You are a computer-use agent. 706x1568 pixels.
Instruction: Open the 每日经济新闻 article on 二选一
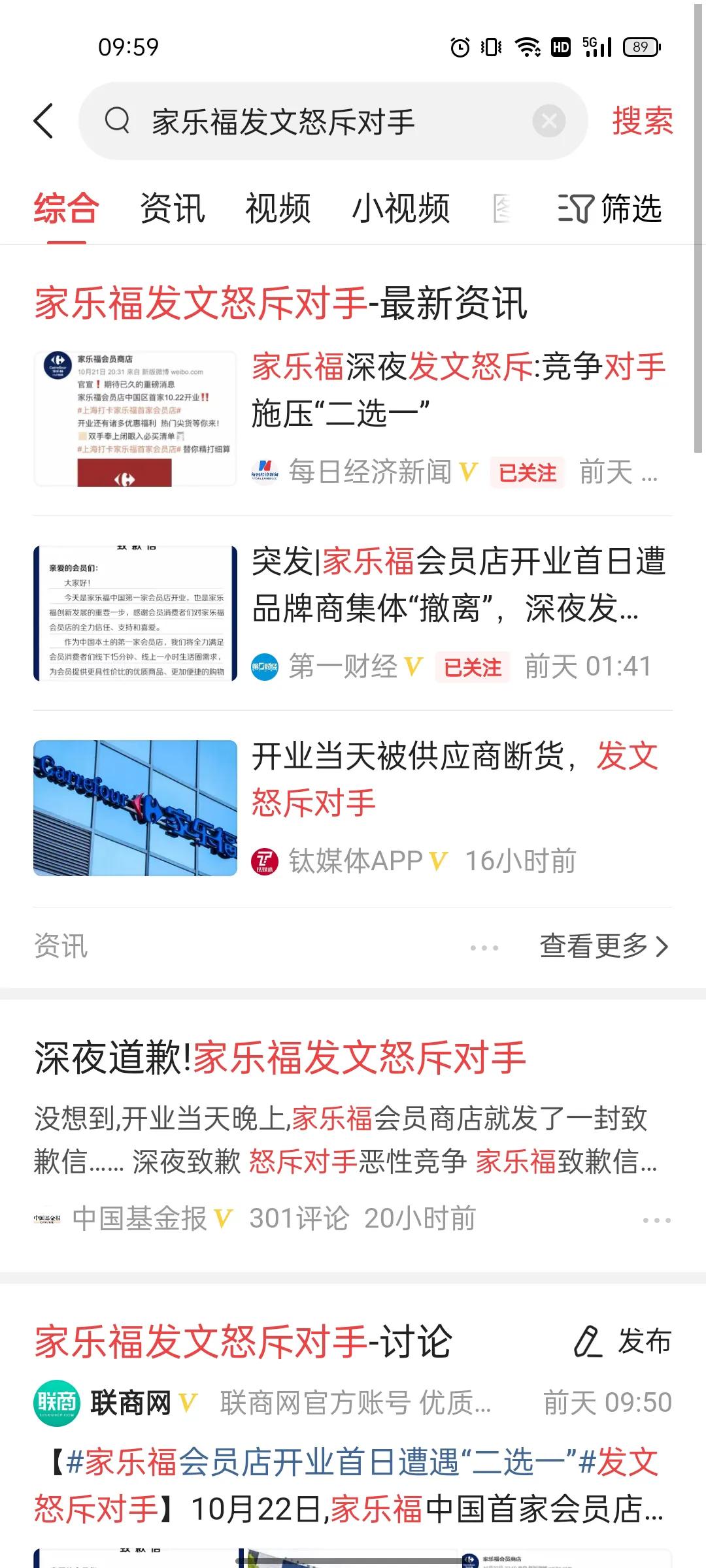click(458, 389)
